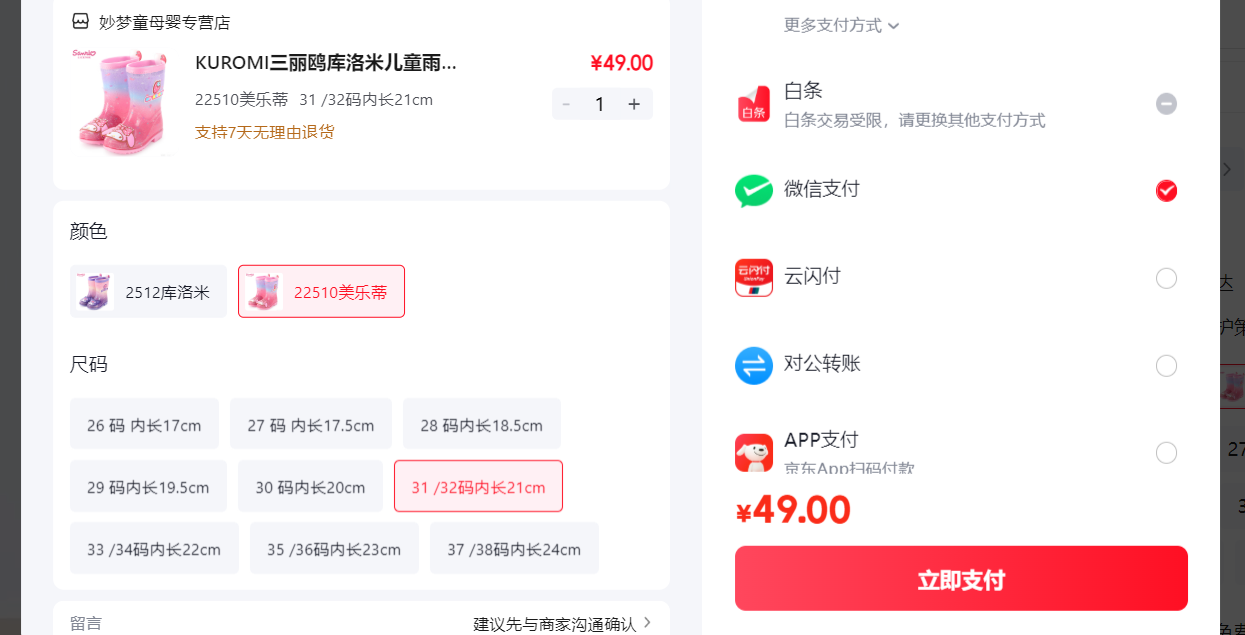1245x635 pixels.
Task: Pick size 35/36码内长23cm
Action: [x=334, y=548]
